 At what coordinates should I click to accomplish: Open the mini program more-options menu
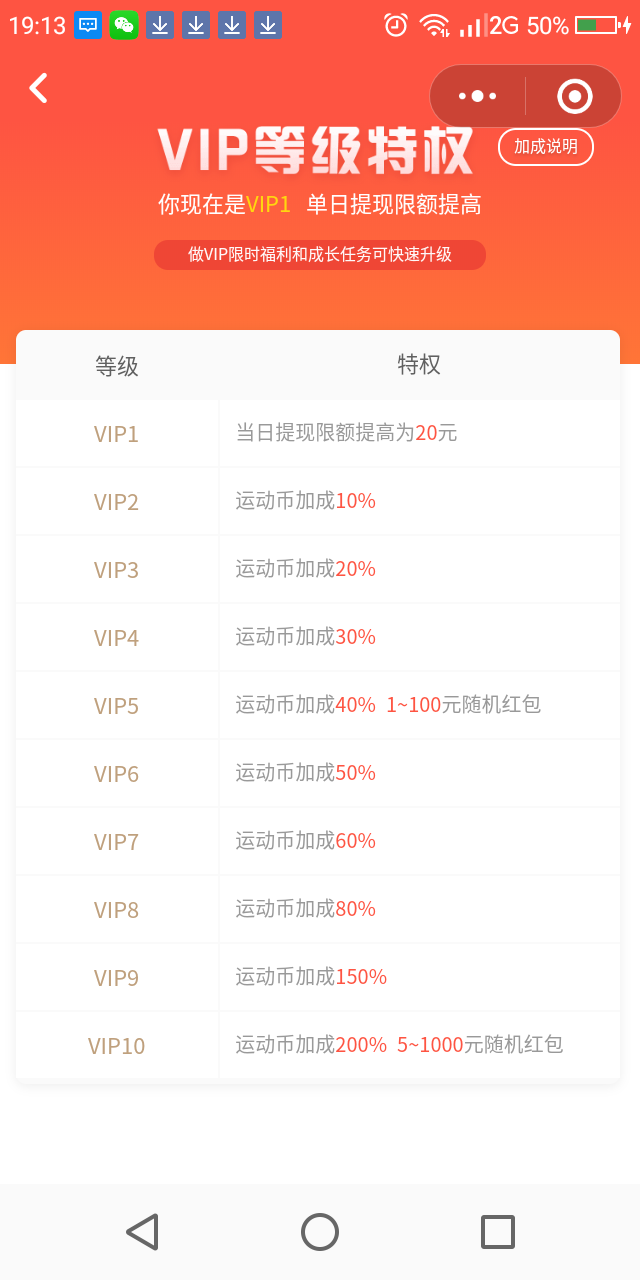[x=478, y=96]
